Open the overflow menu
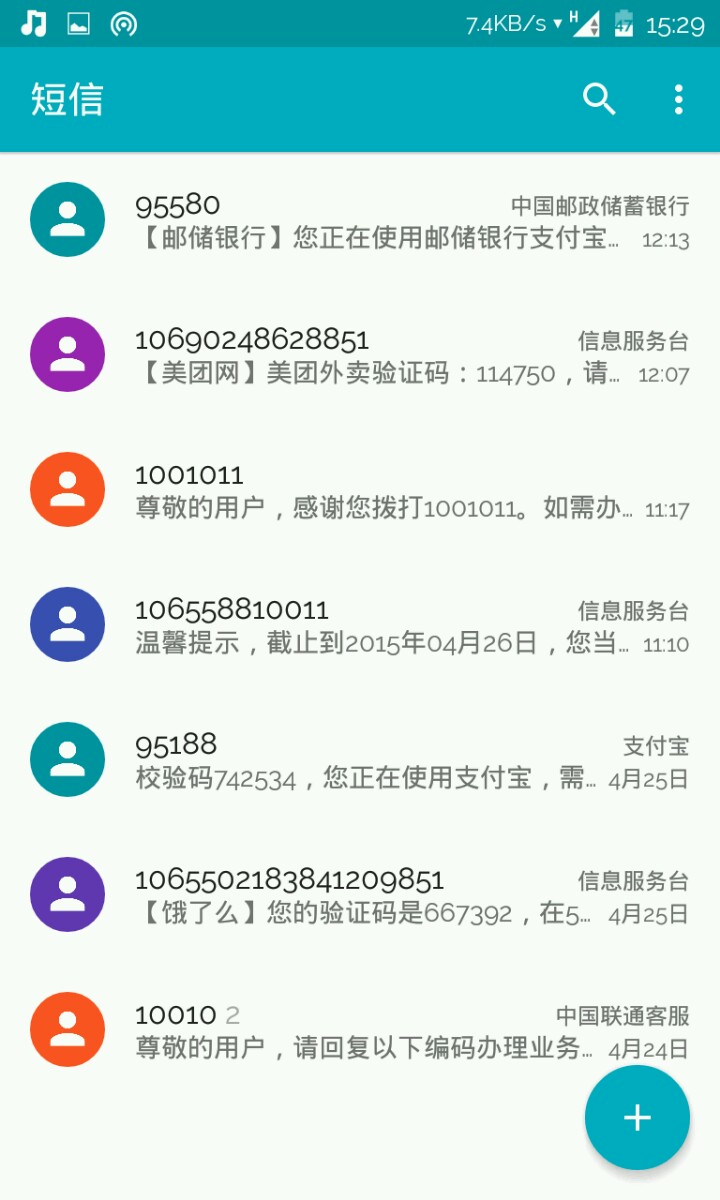The width and height of the screenshot is (720, 1200). [679, 99]
